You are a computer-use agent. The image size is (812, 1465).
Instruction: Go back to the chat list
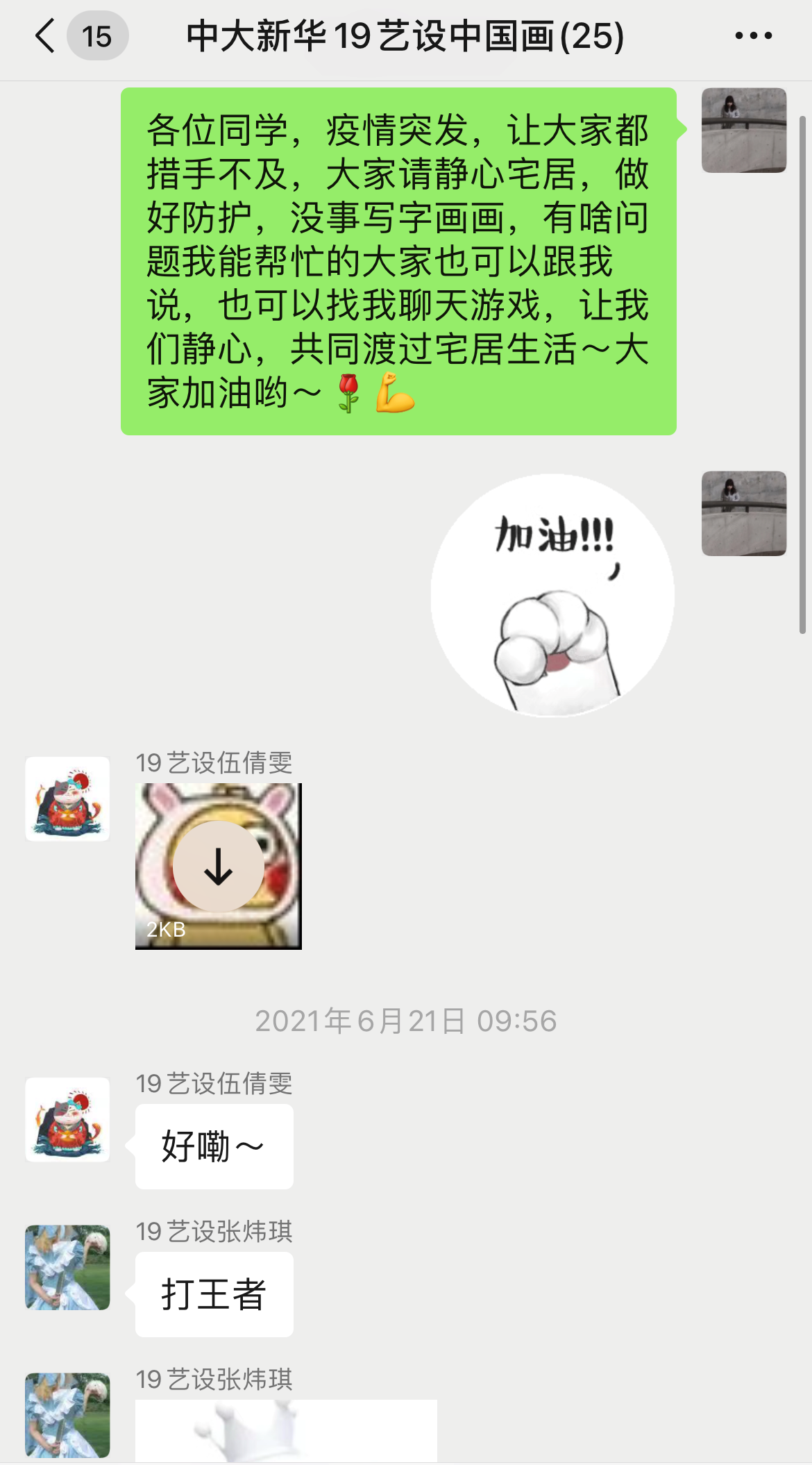click(x=46, y=36)
